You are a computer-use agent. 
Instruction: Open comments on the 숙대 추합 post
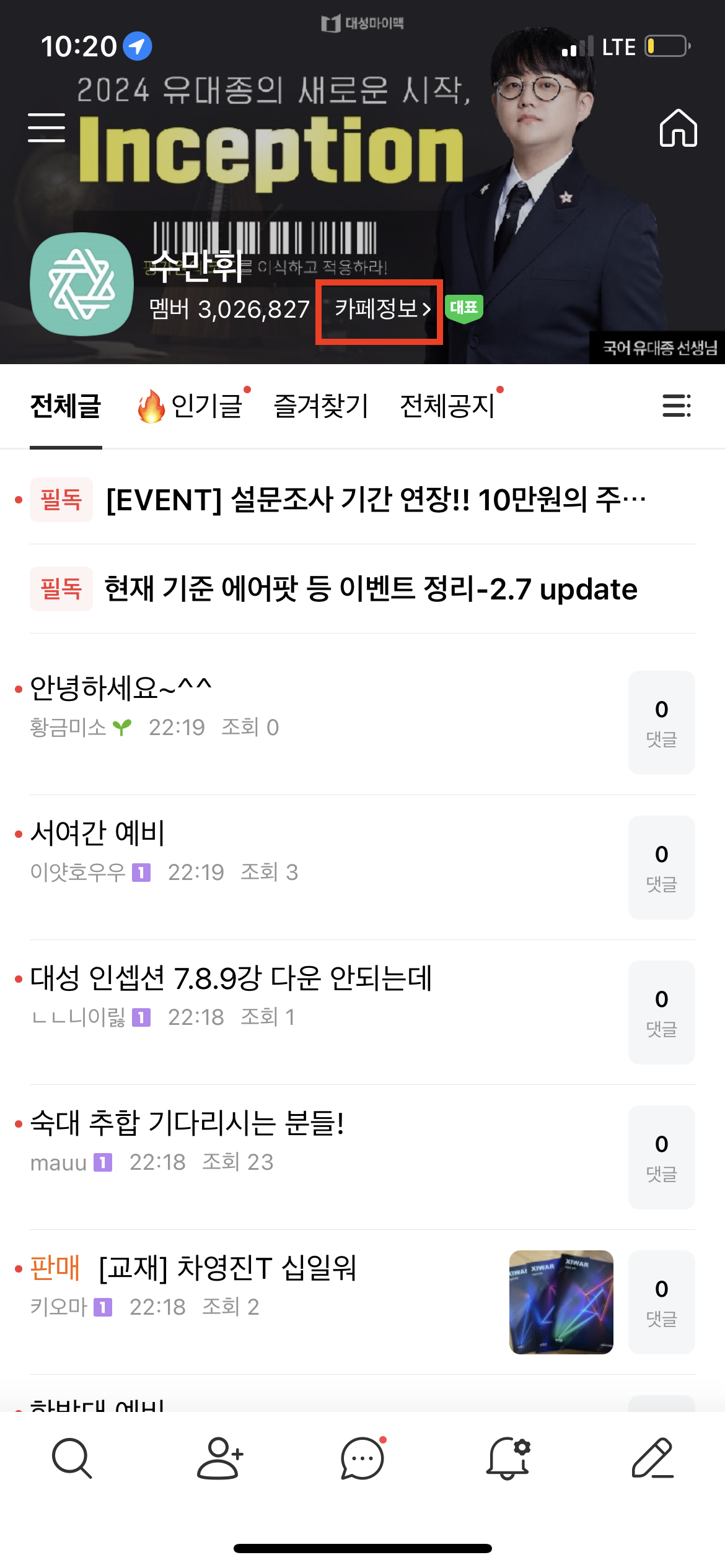[661, 1157]
